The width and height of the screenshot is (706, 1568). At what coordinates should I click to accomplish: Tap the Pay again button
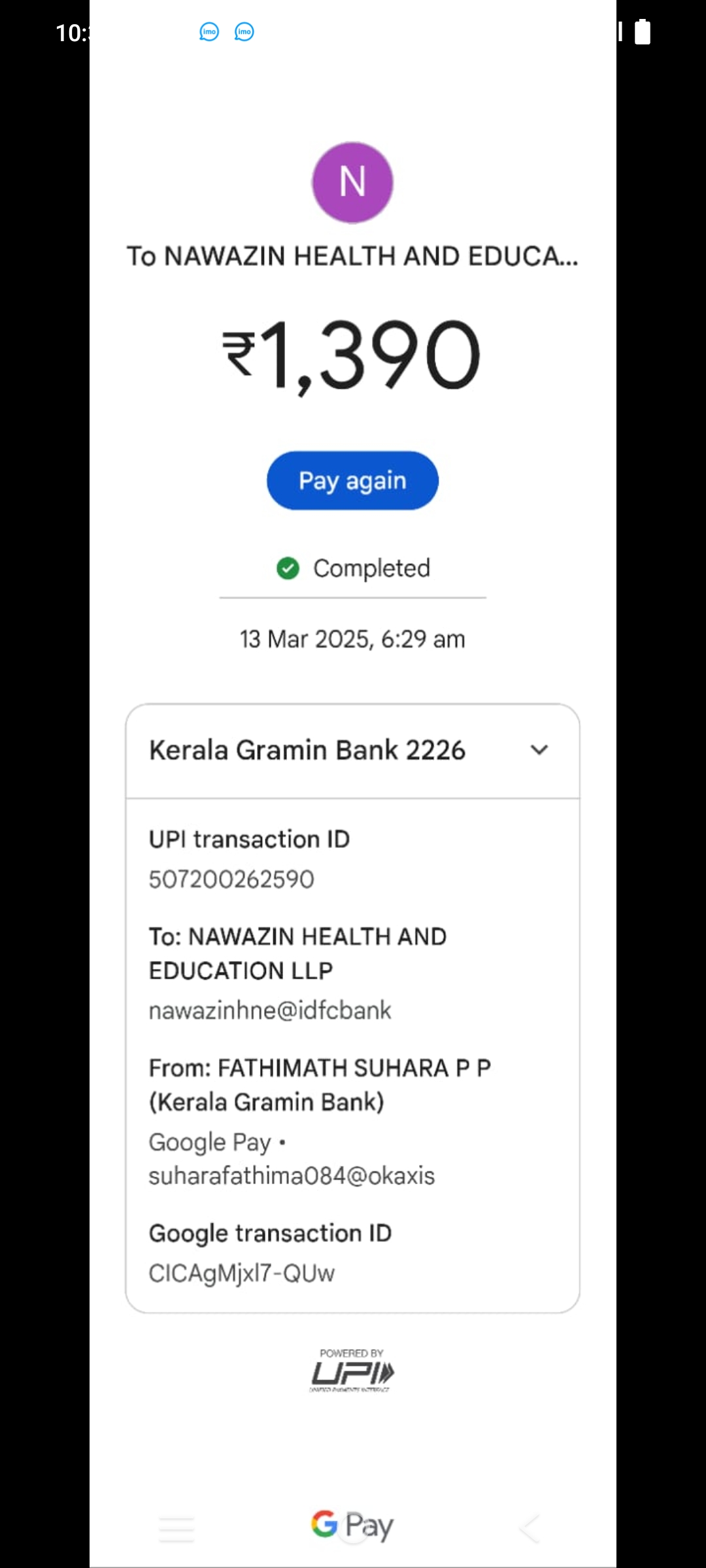tap(352, 480)
